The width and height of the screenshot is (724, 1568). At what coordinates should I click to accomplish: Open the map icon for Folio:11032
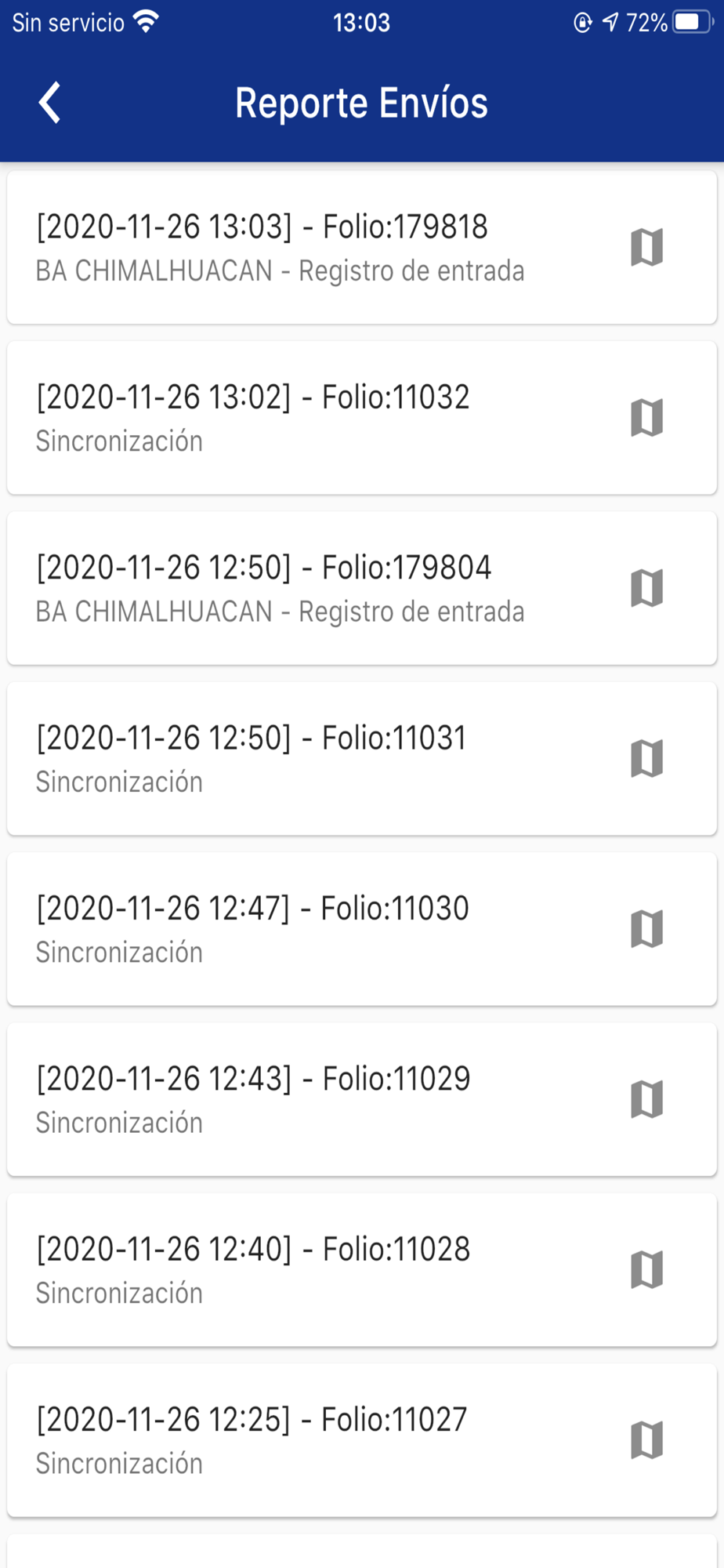tap(646, 418)
